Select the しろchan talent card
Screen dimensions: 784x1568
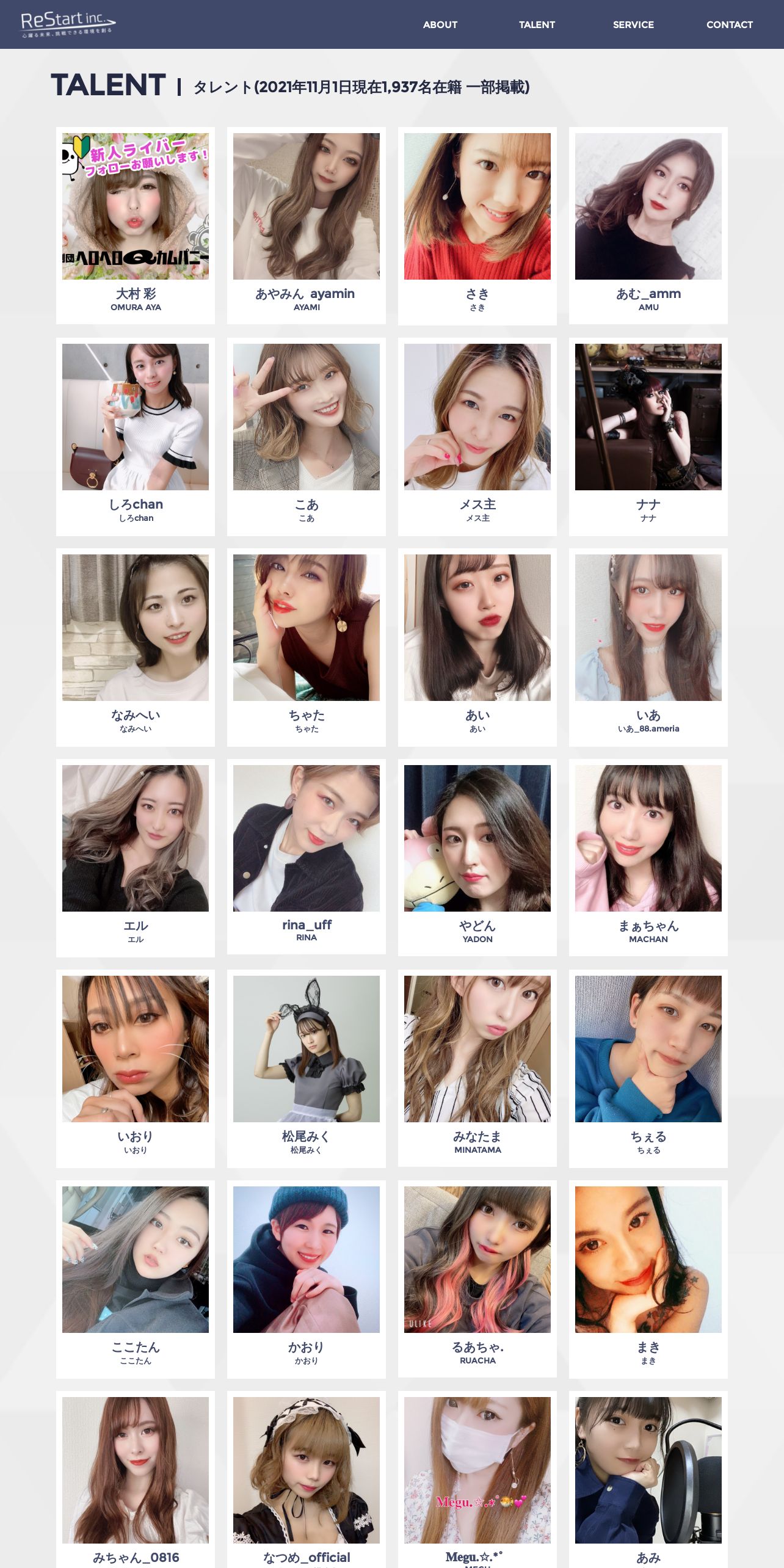[136, 437]
